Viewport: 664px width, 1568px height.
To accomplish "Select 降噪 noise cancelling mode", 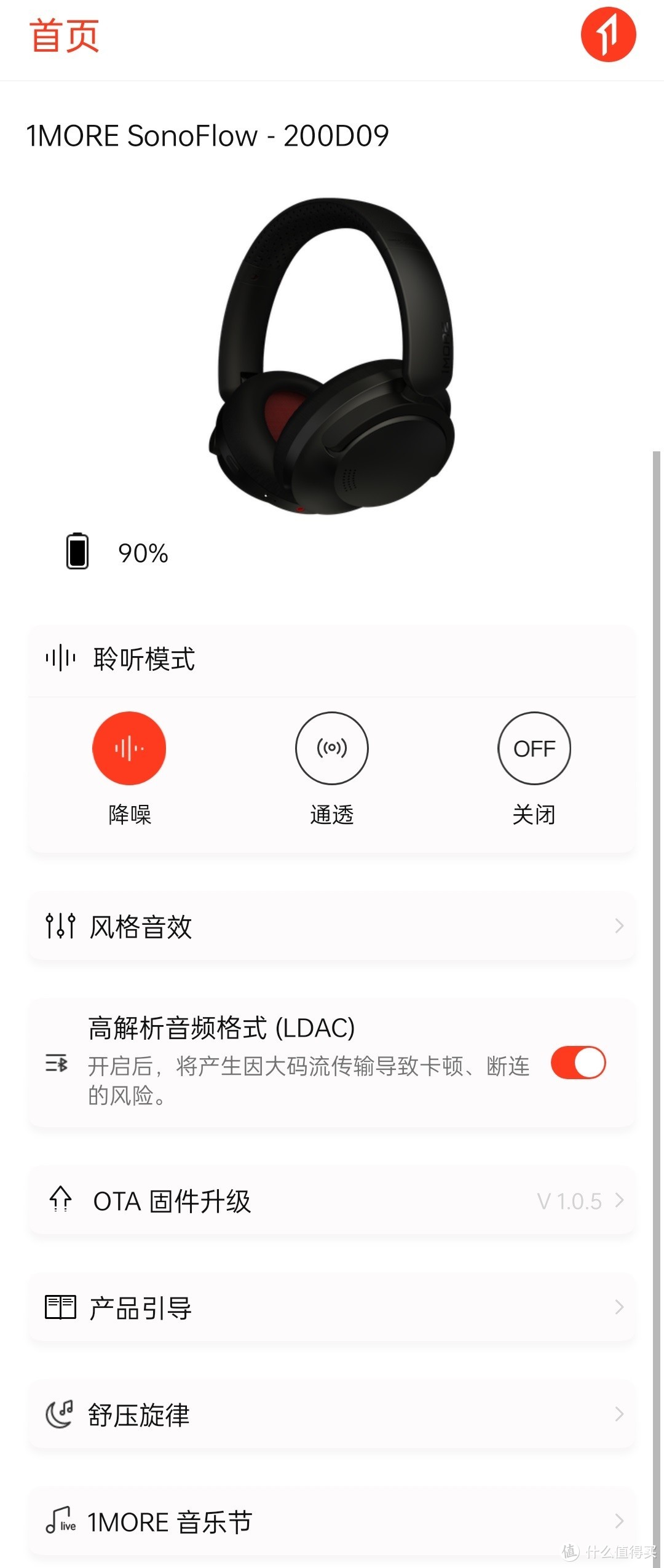I will 129,748.
